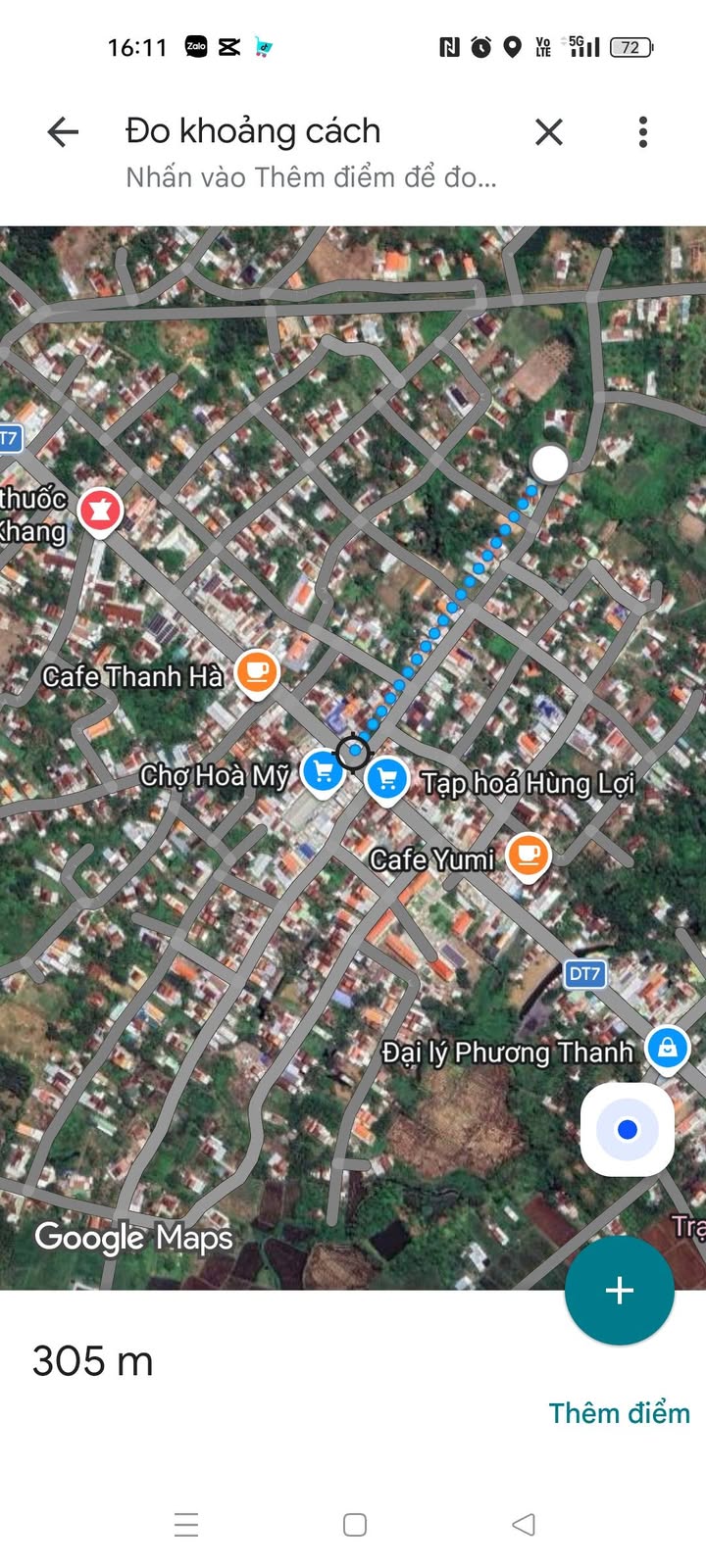The image size is (706, 1568).
Task: Go to the home screen
Action: click(x=355, y=1525)
